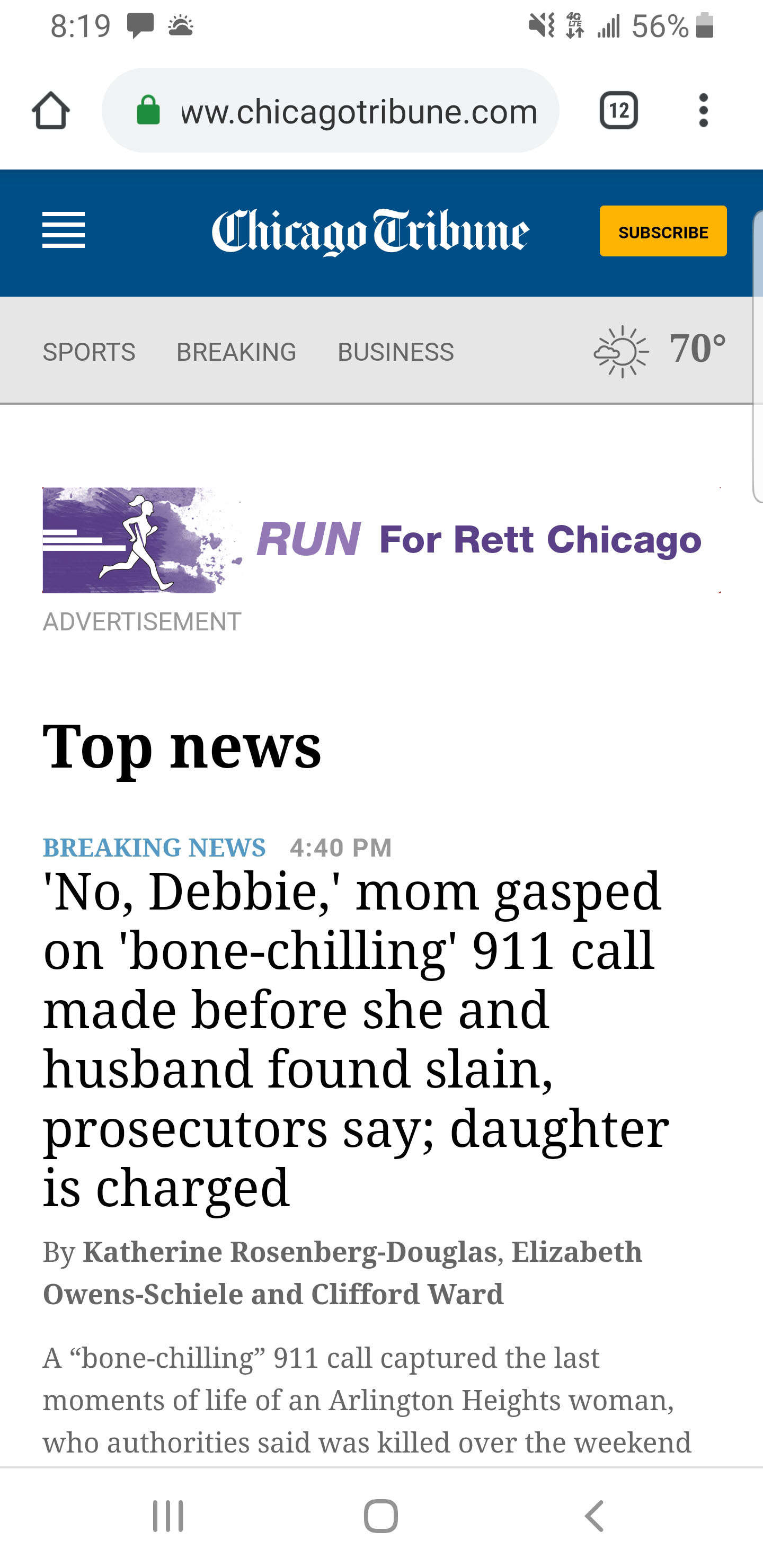Open the Breaking News category link

(x=154, y=848)
